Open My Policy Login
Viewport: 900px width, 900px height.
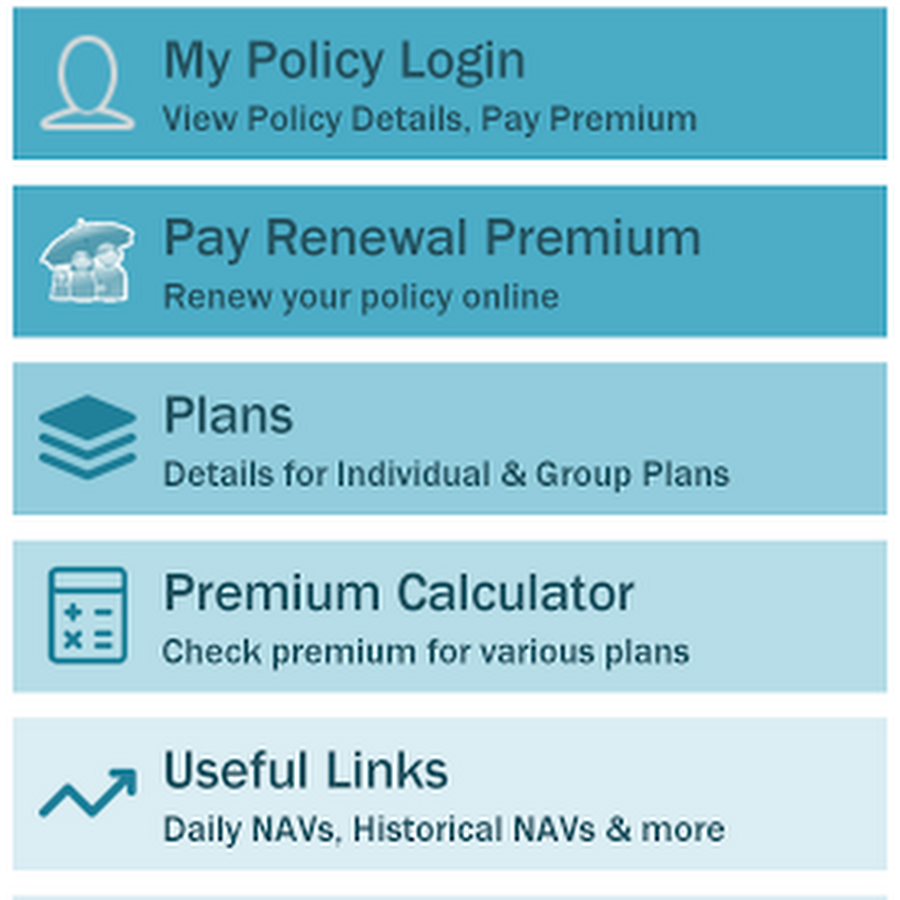(x=449, y=84)
